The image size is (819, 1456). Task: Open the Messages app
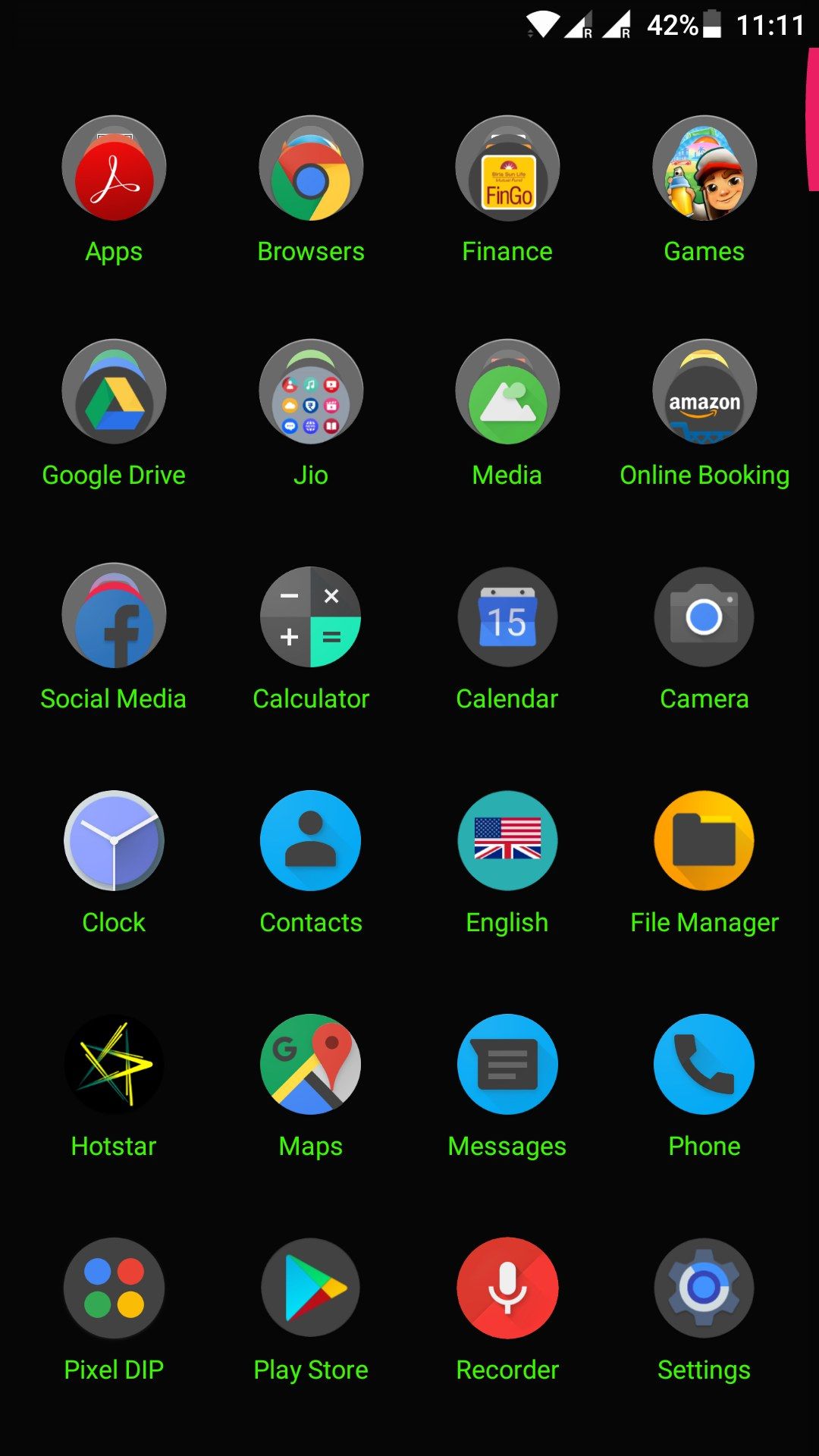point(507,1064)
